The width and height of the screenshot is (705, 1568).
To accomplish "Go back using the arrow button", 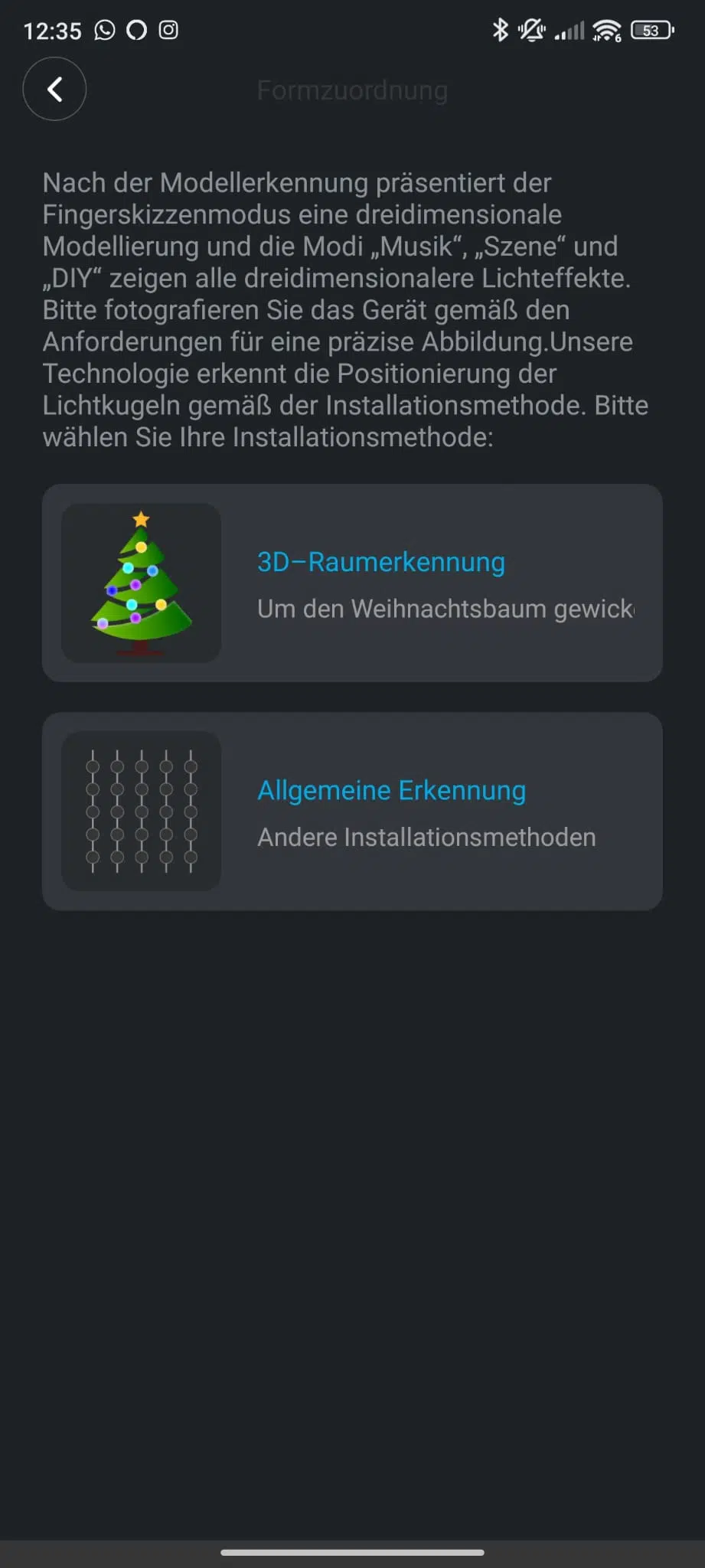I will [x=54, y=90].
